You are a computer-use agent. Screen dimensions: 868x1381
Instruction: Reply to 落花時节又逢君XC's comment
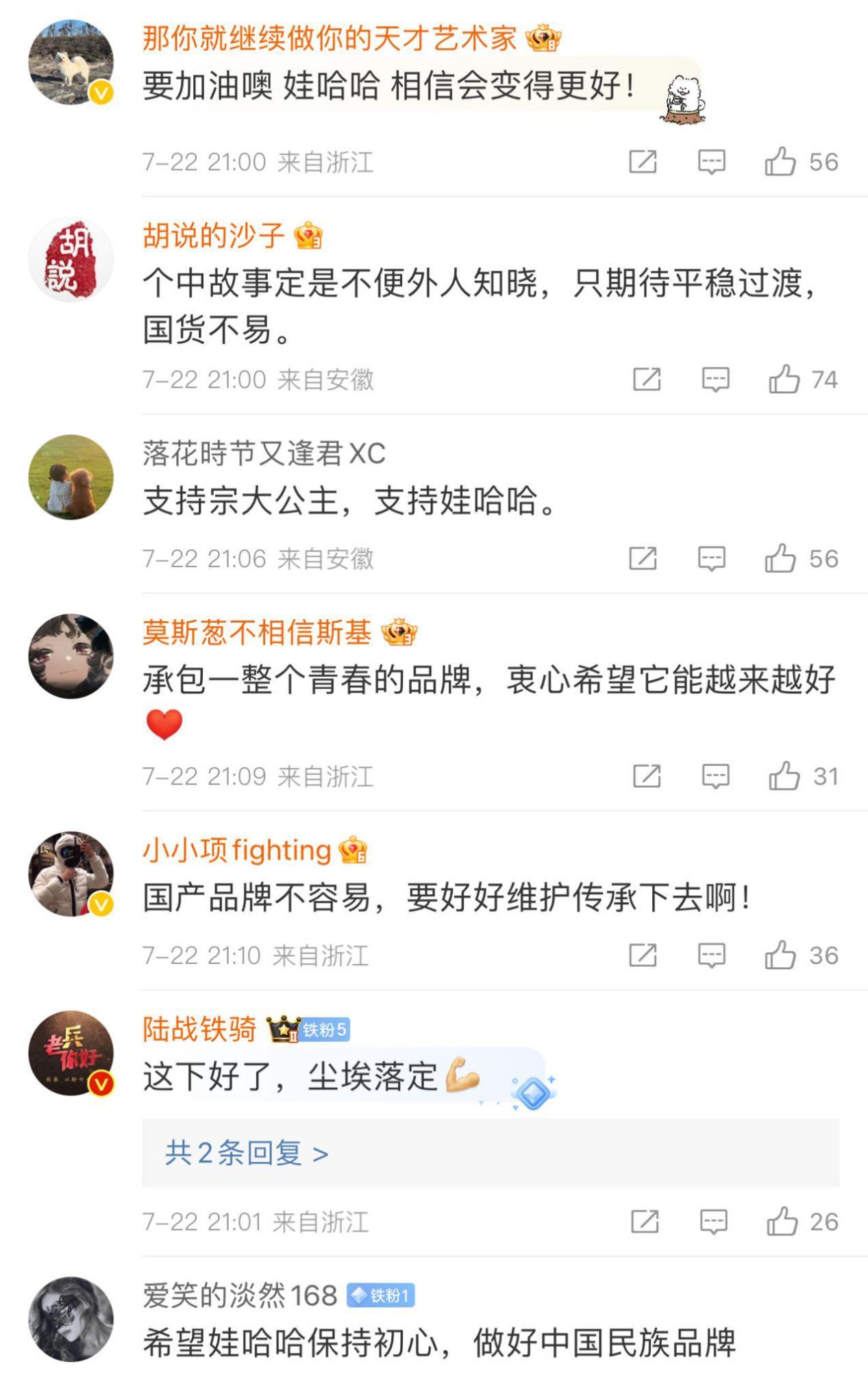coord(711,558)
